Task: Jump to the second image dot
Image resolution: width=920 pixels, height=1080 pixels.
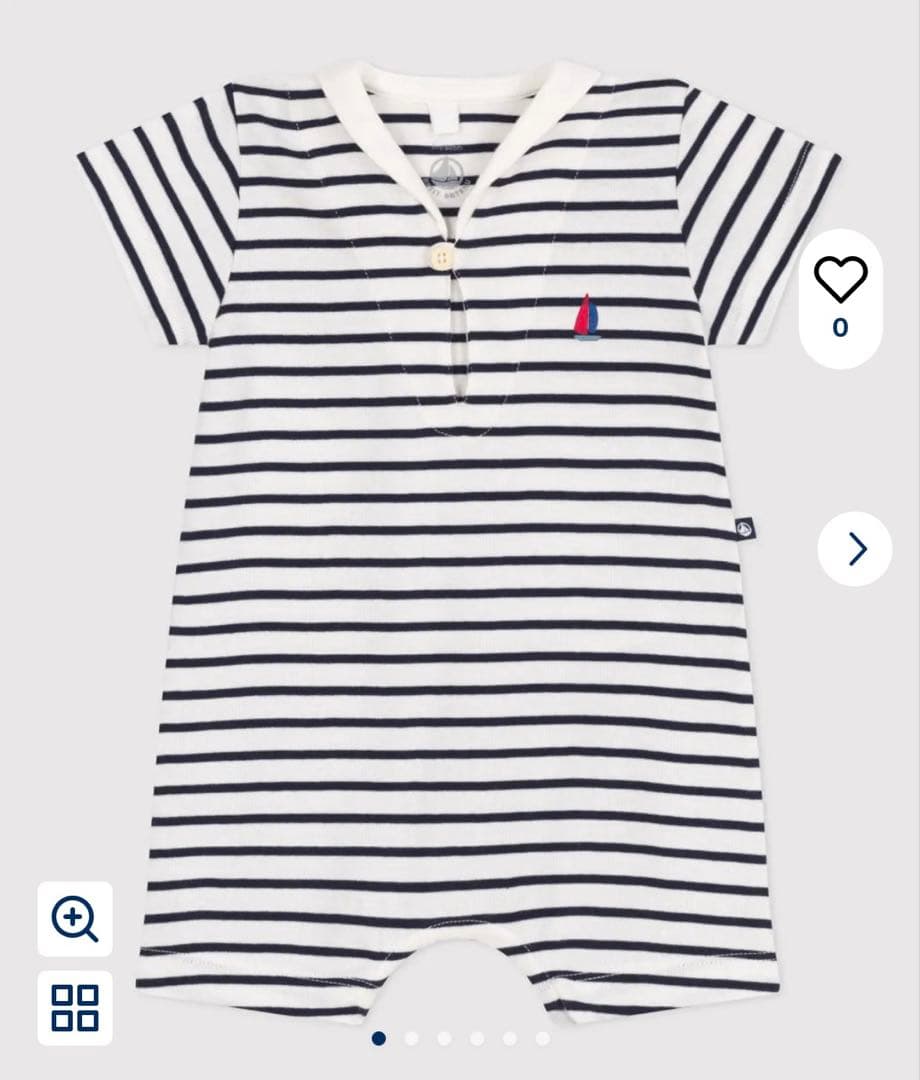Action: click(412, 1038)
